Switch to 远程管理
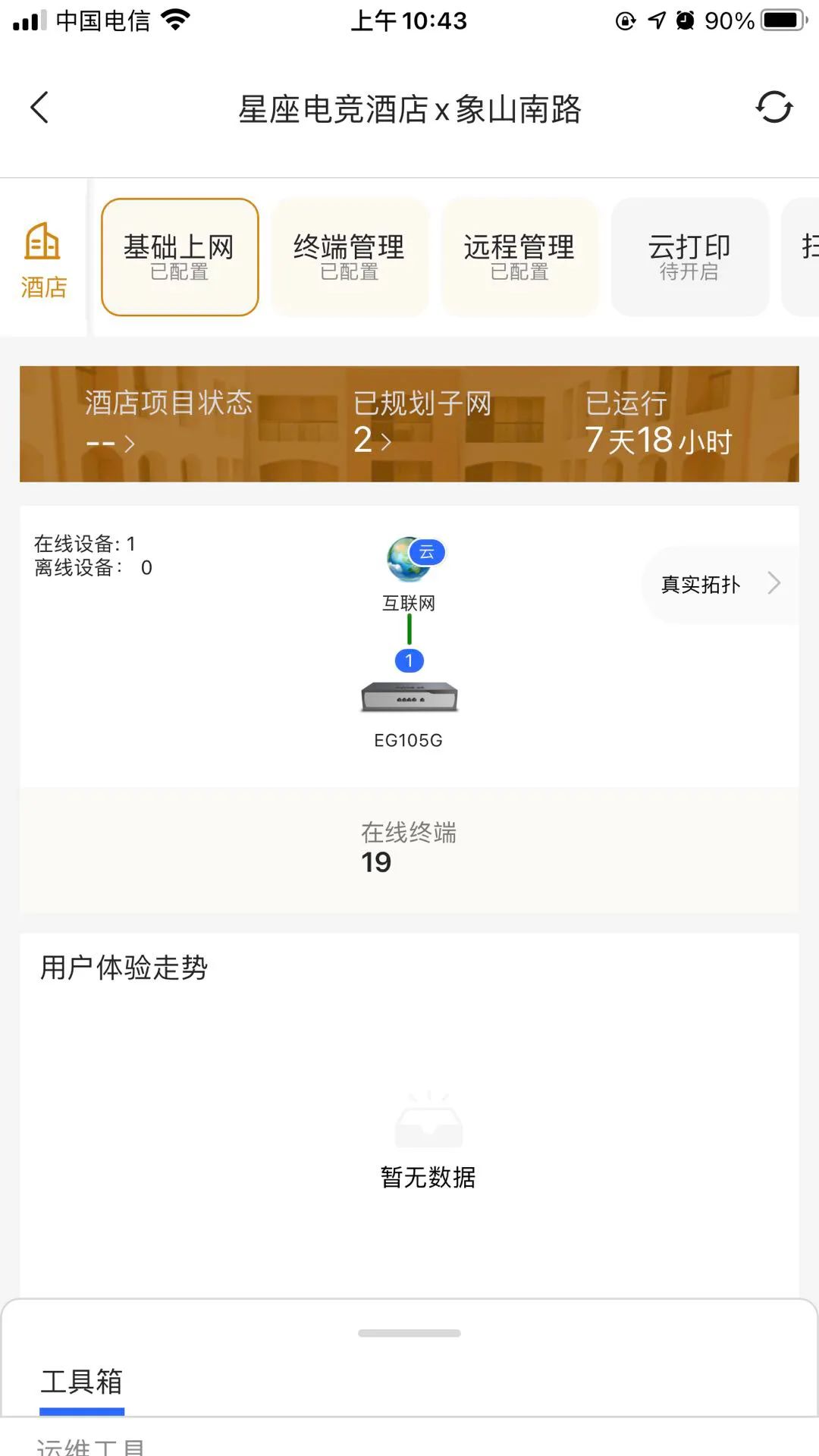This screenshot has height=1456, width=819. 519,257
